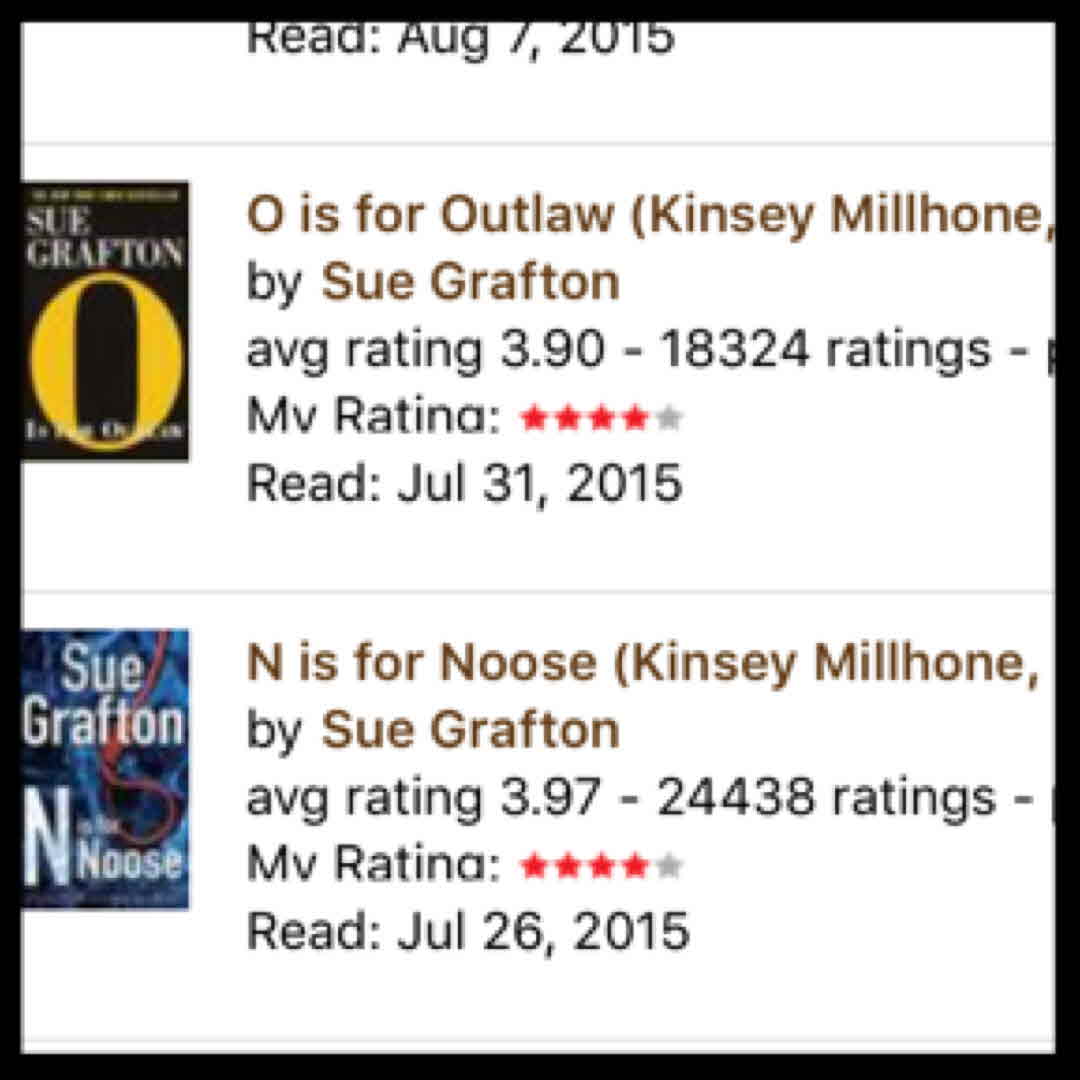Tap the O is for Outlaw book cover

105,320
